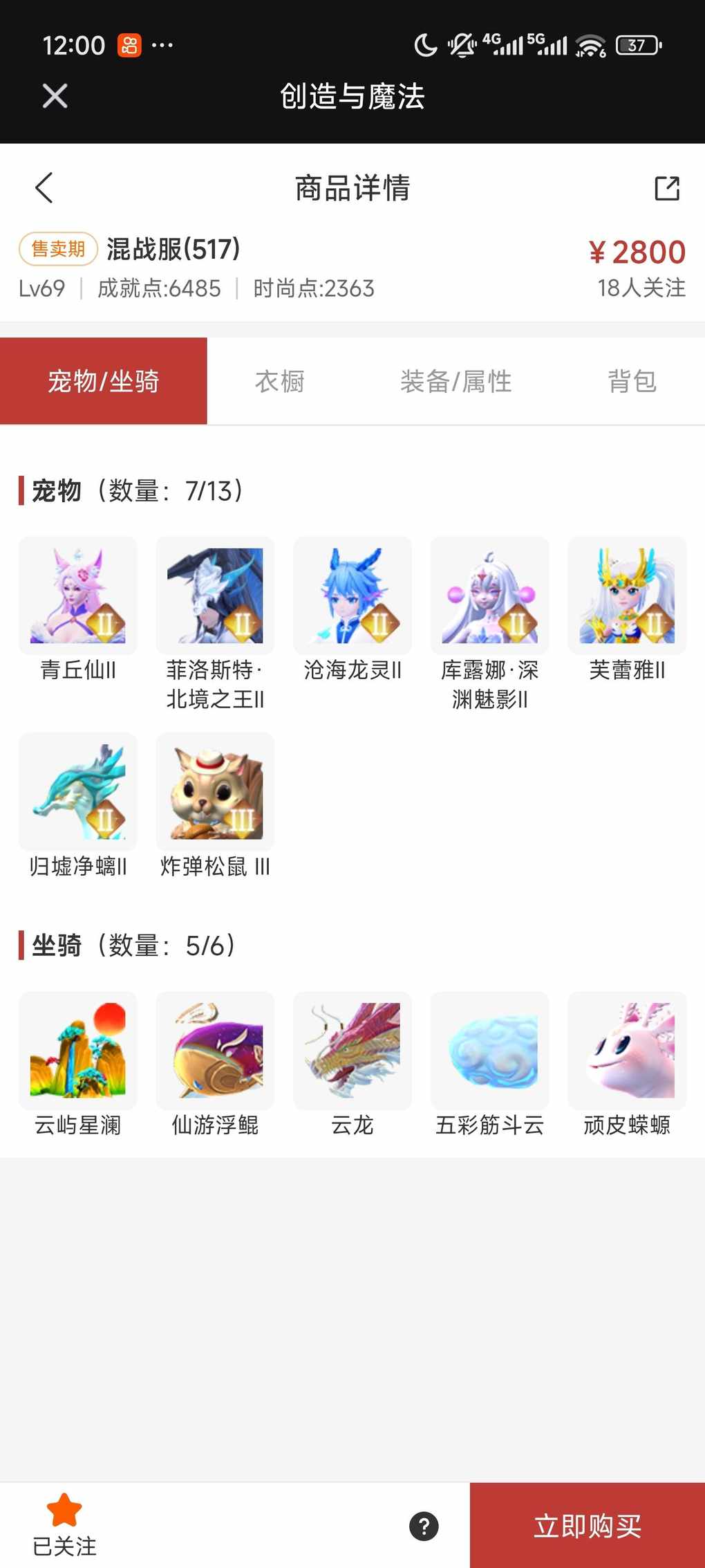Image resolution: width=705 pixels, height=1568 pixels.
Task: Switch to the 背包 tab
Action: pyautogui.click(x=632, y=381)
